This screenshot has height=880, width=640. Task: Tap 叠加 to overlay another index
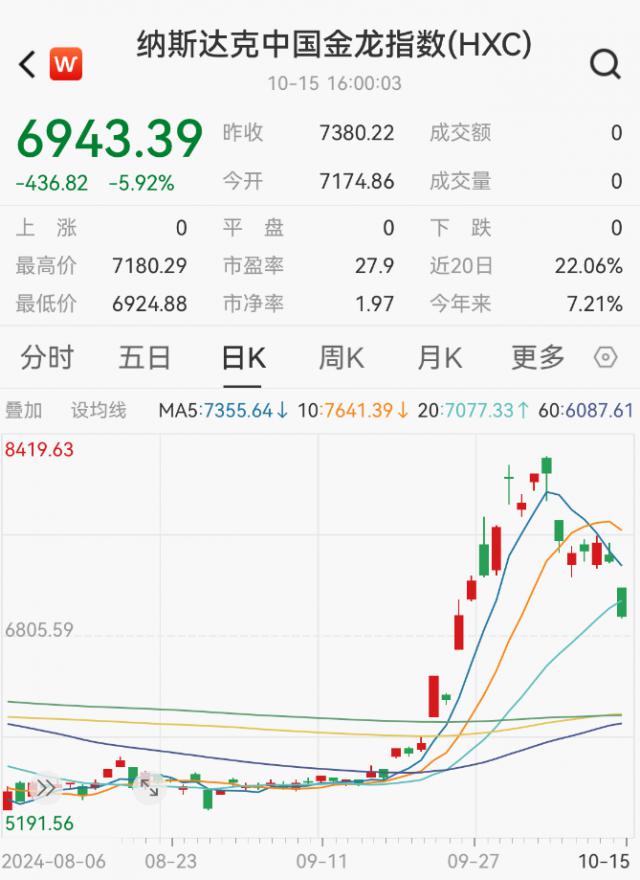[x=24, y=410]
